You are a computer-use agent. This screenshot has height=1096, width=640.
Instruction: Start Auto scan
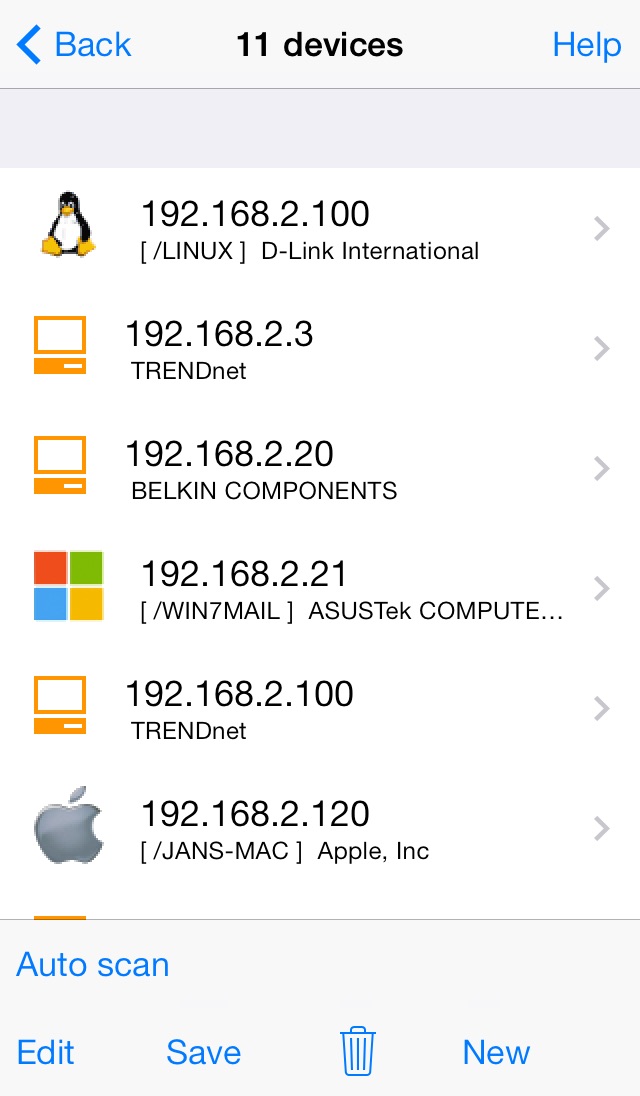click(x=93, y=965)
